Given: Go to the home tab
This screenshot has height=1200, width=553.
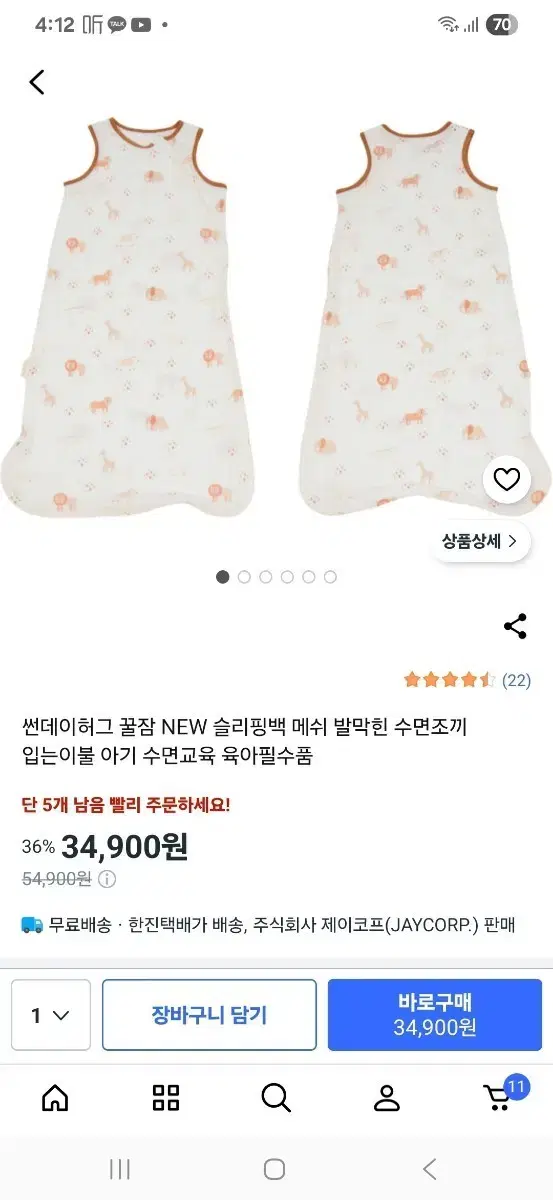Looking at the screenshot, I should (x=55, y=1098).
